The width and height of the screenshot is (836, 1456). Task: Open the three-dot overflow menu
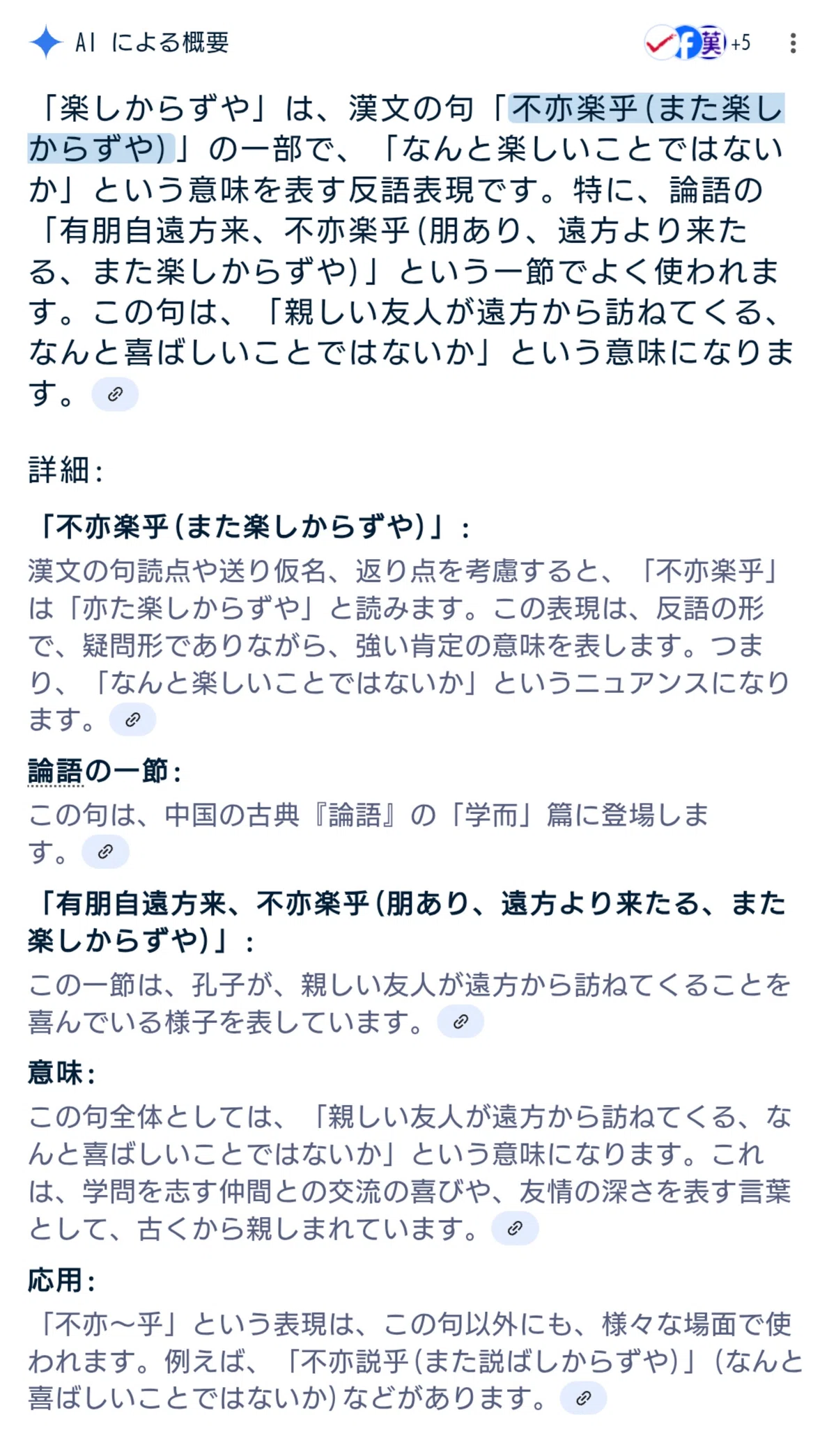pyautogui.click(x=793, y=43)
